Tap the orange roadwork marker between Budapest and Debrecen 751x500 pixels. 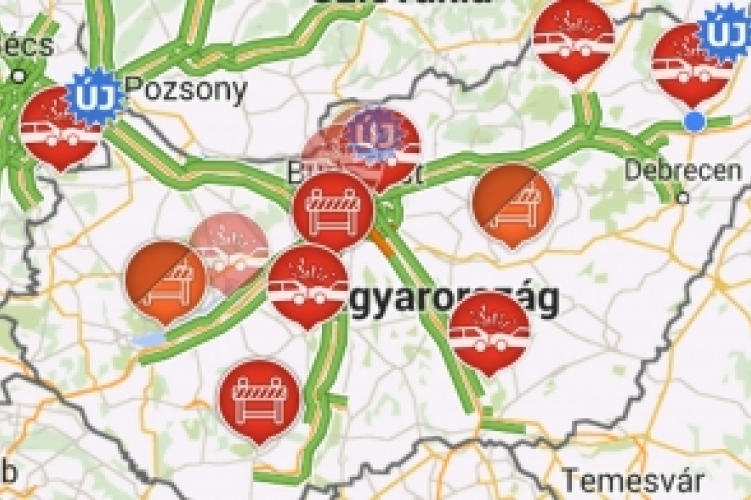[x=512, y=204]
